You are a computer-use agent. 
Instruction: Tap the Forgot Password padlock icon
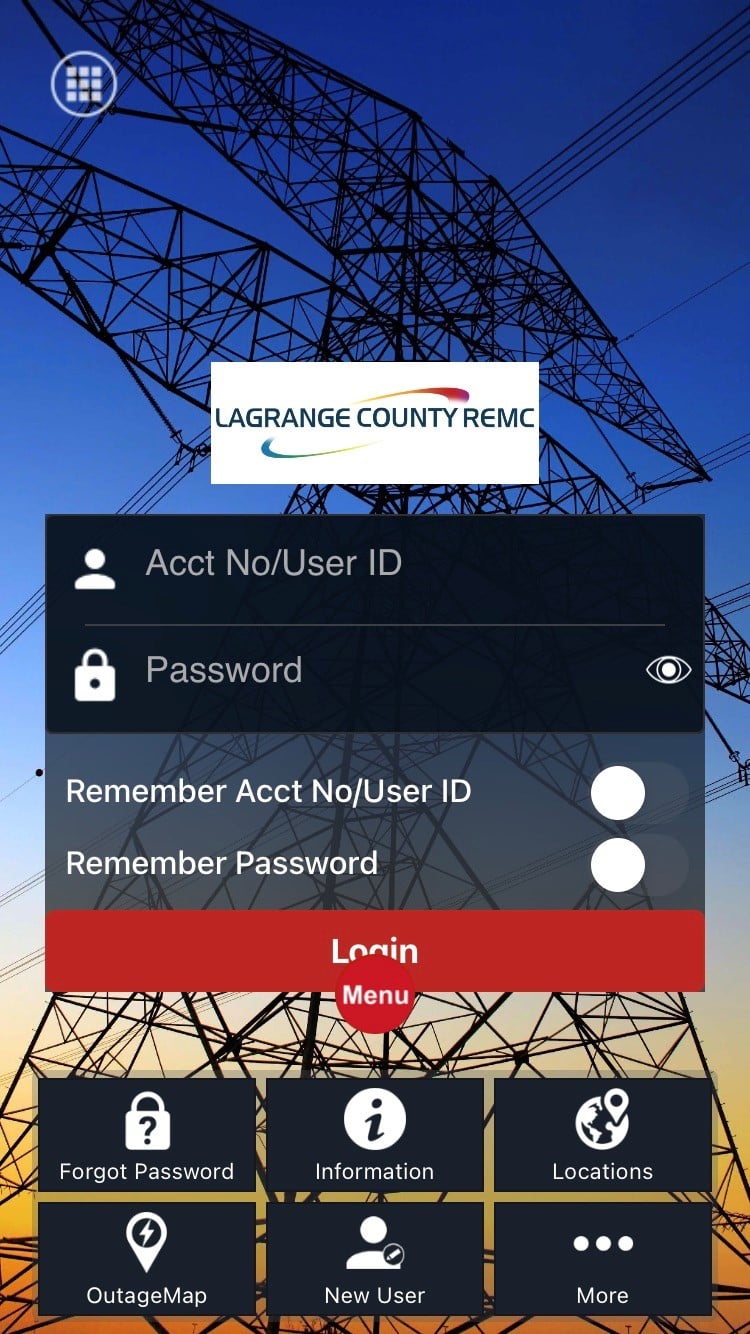pyautogui.click(x=147, y=1118)
